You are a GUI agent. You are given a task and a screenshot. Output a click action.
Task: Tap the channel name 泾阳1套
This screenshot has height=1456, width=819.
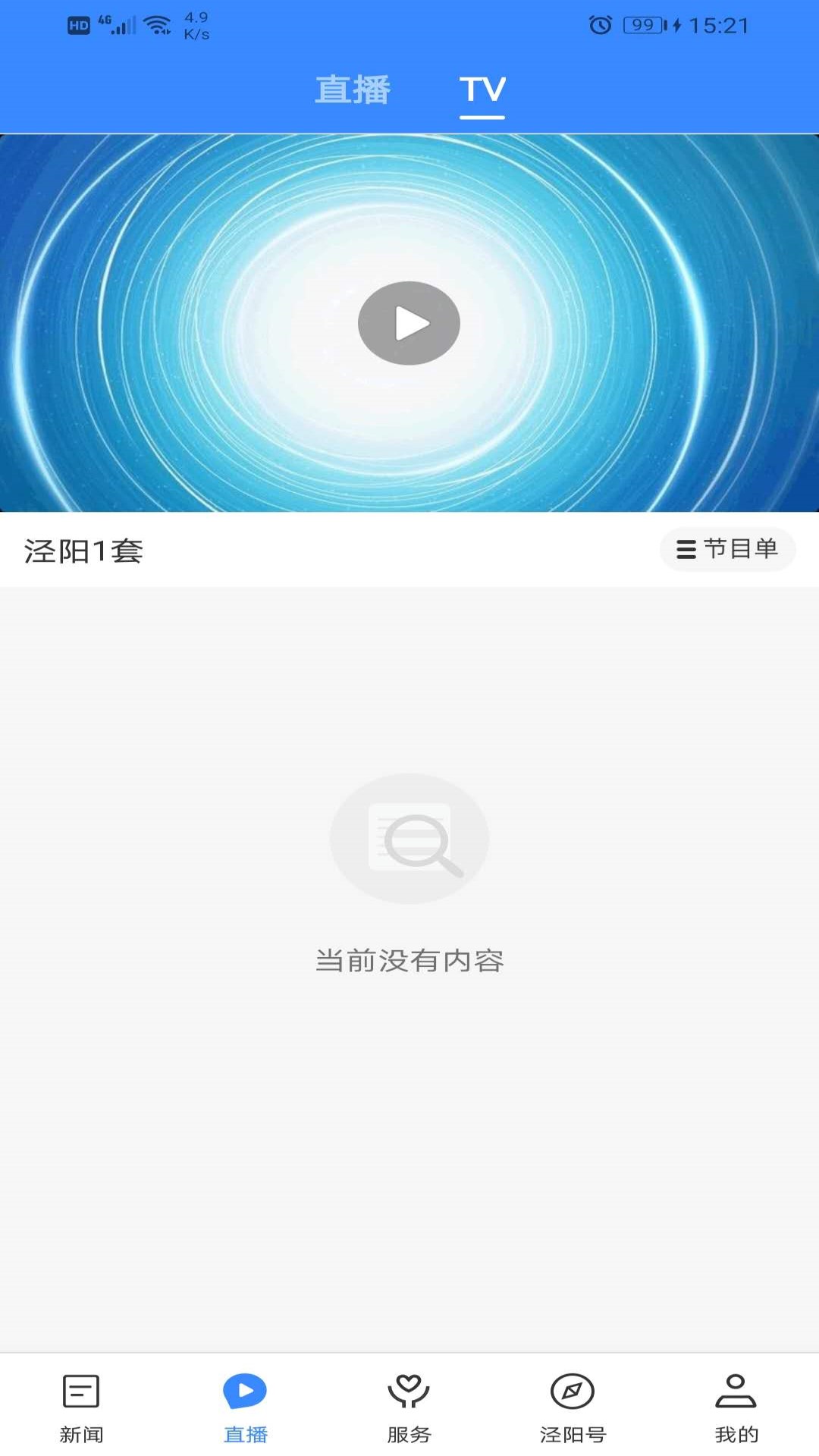[x=83, y=550]
